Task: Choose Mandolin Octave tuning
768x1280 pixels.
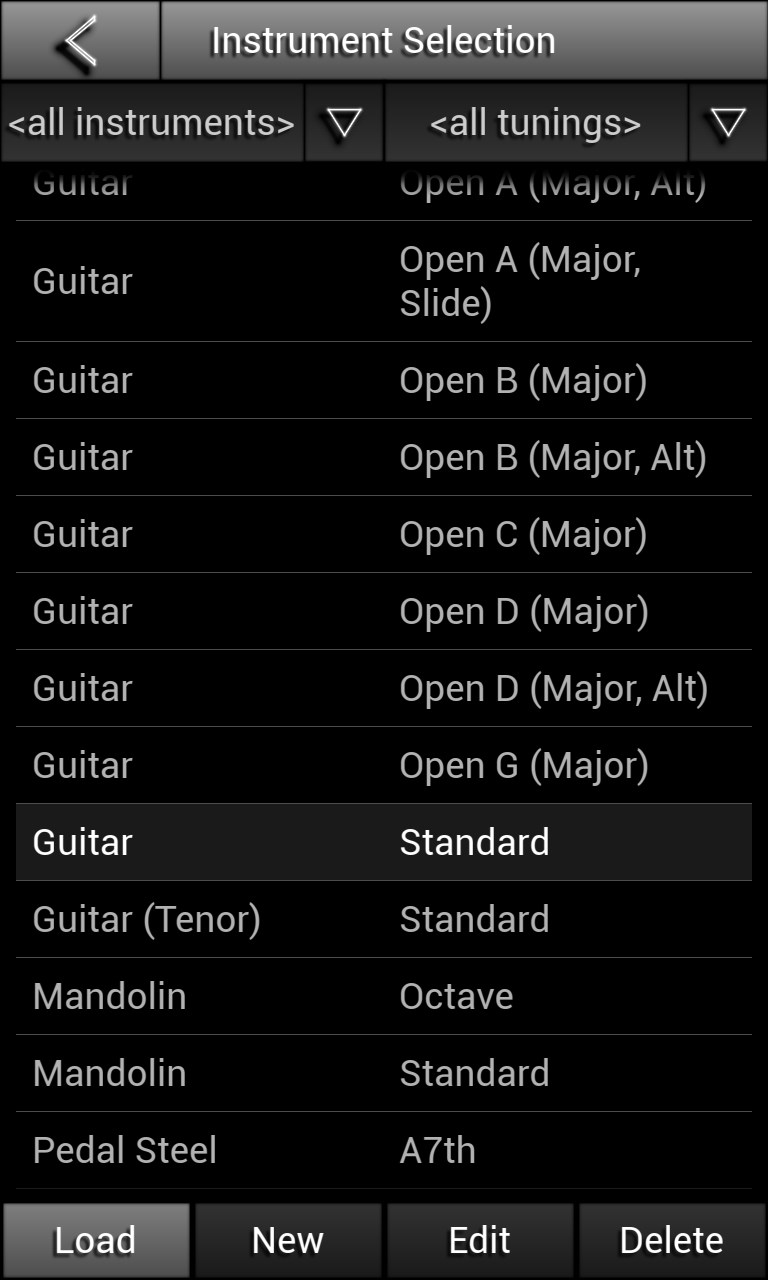Action: pyautogui.click(x=384, y=996)
